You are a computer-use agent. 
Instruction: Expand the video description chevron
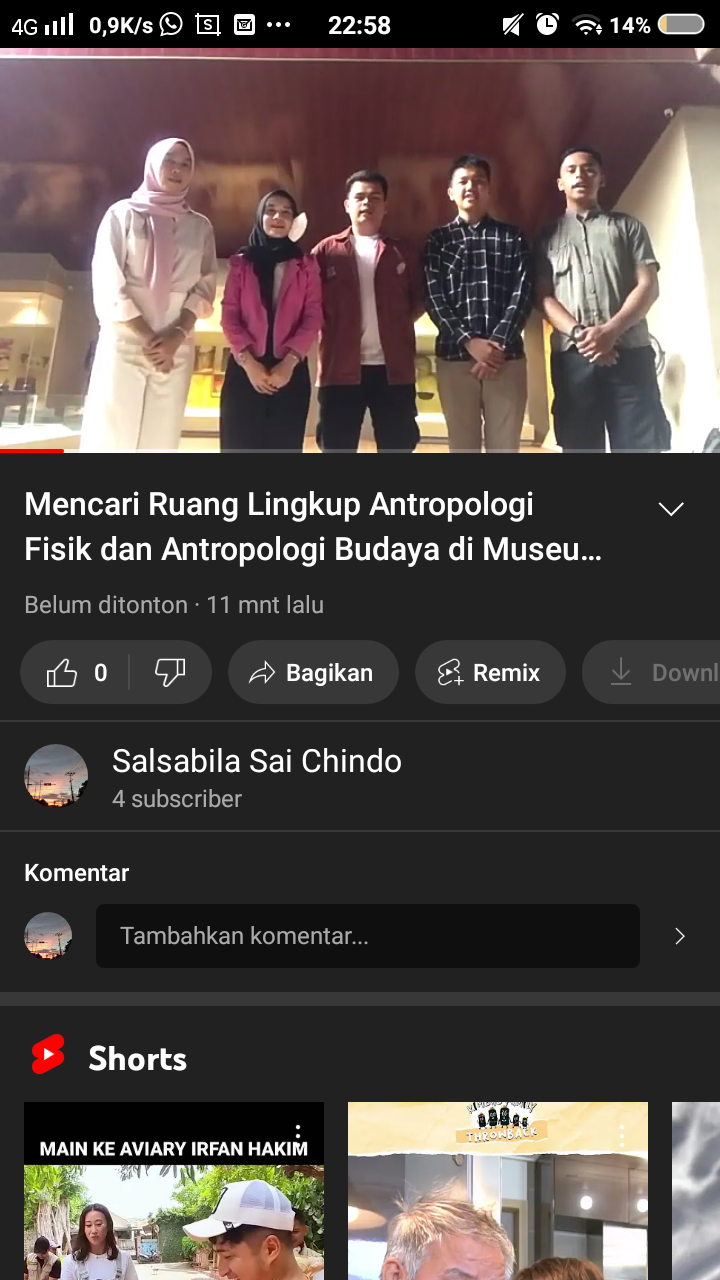point(671,509)
